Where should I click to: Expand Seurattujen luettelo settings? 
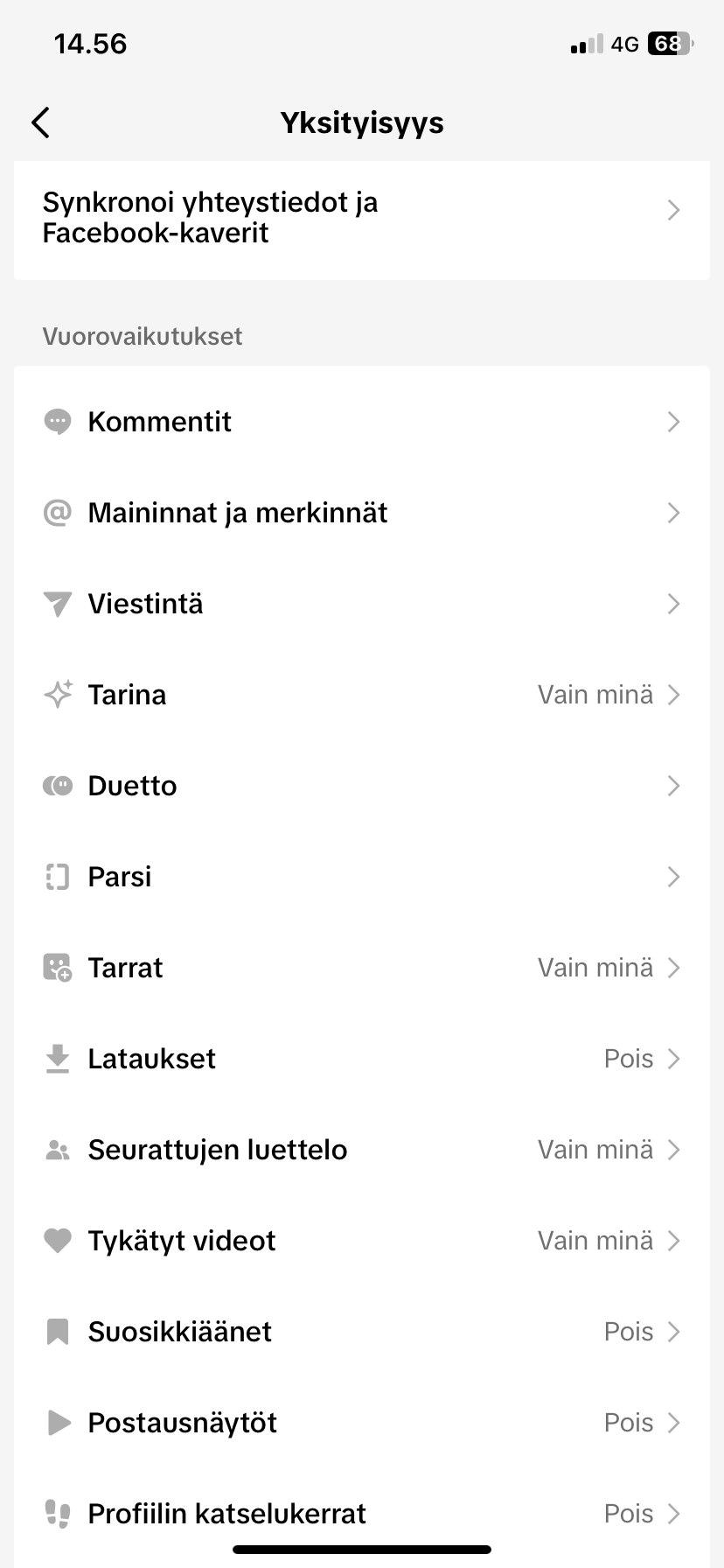click(x=673, y=1150)
